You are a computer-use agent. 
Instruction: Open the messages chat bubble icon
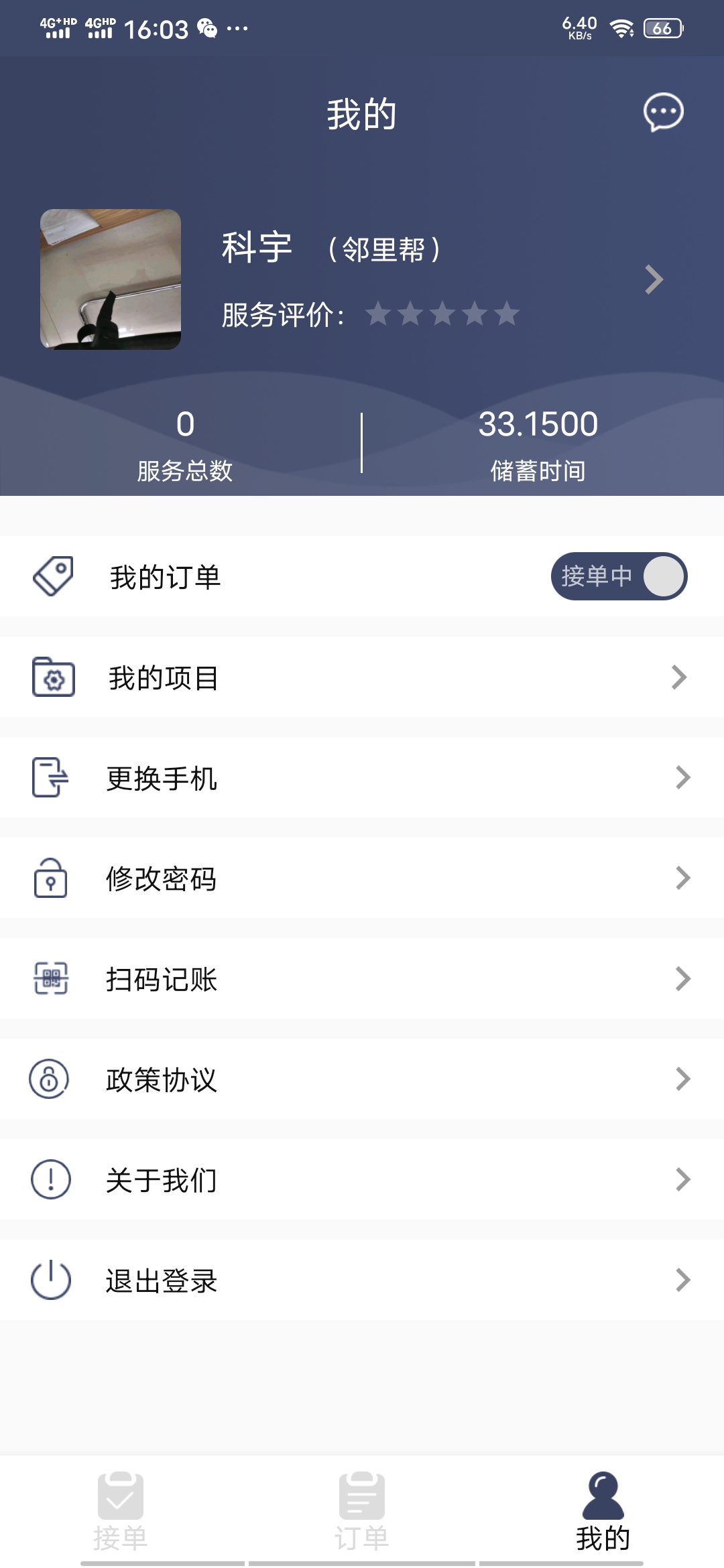point(663,112)
